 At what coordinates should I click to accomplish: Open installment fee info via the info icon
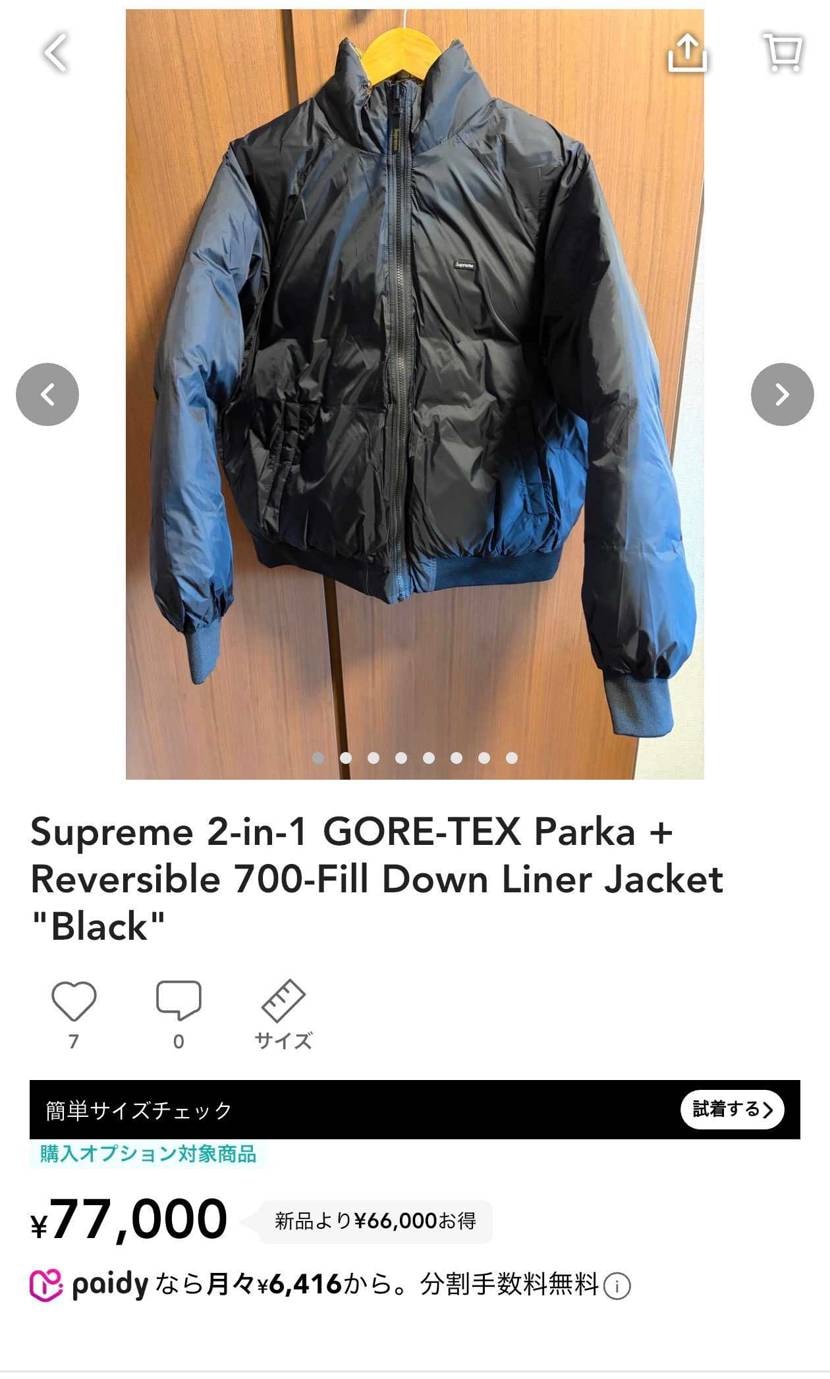coord(617,1286)
